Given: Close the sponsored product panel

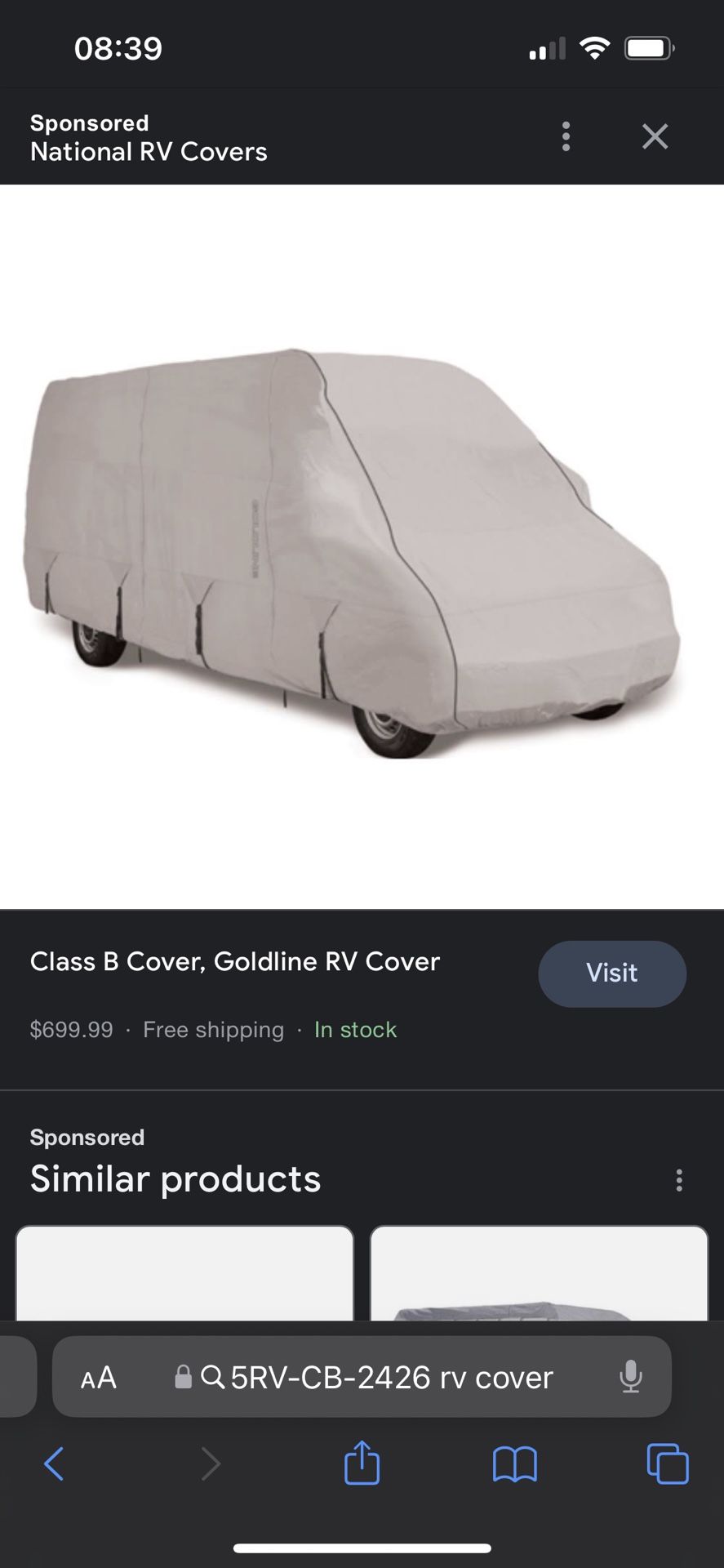Looking at the screenshot, I should (655, 136).
